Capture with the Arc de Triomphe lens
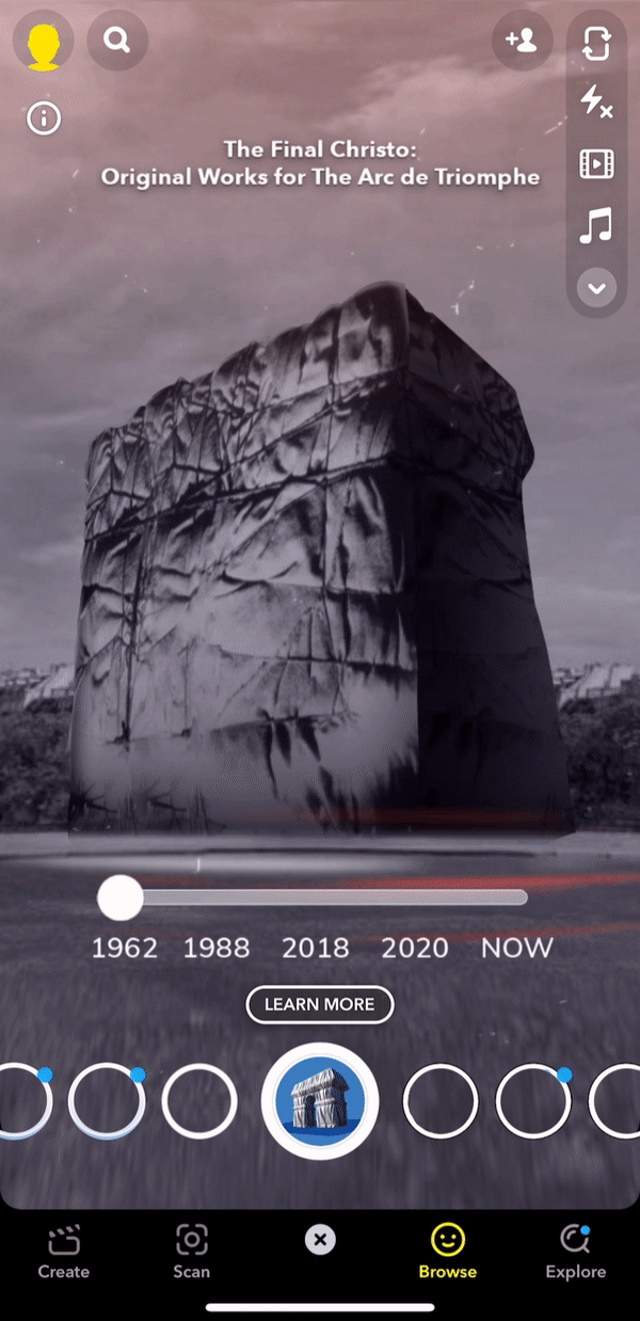 click(x=319, y=1100)
